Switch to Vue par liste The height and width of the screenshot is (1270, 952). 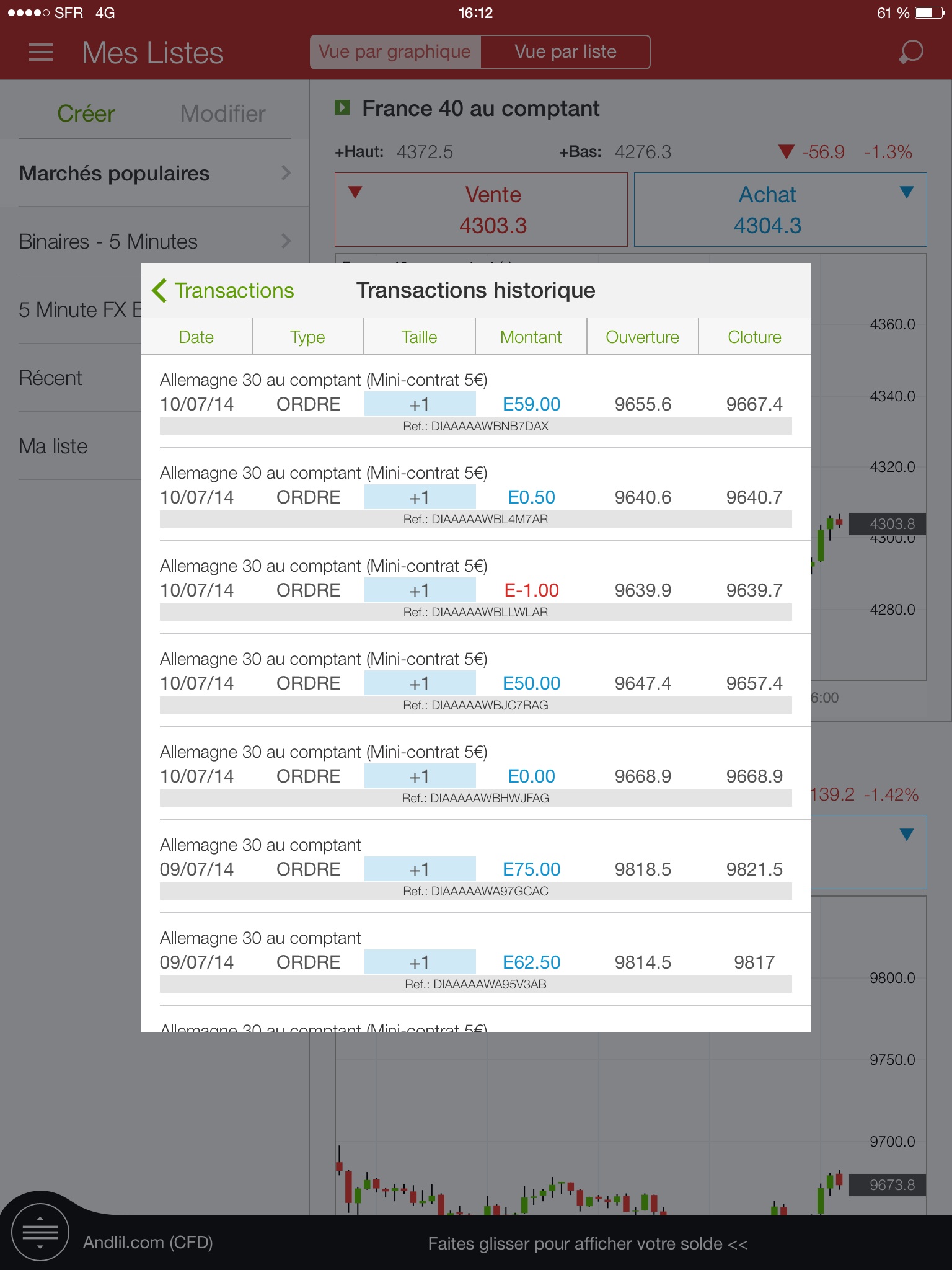point(565,52)
